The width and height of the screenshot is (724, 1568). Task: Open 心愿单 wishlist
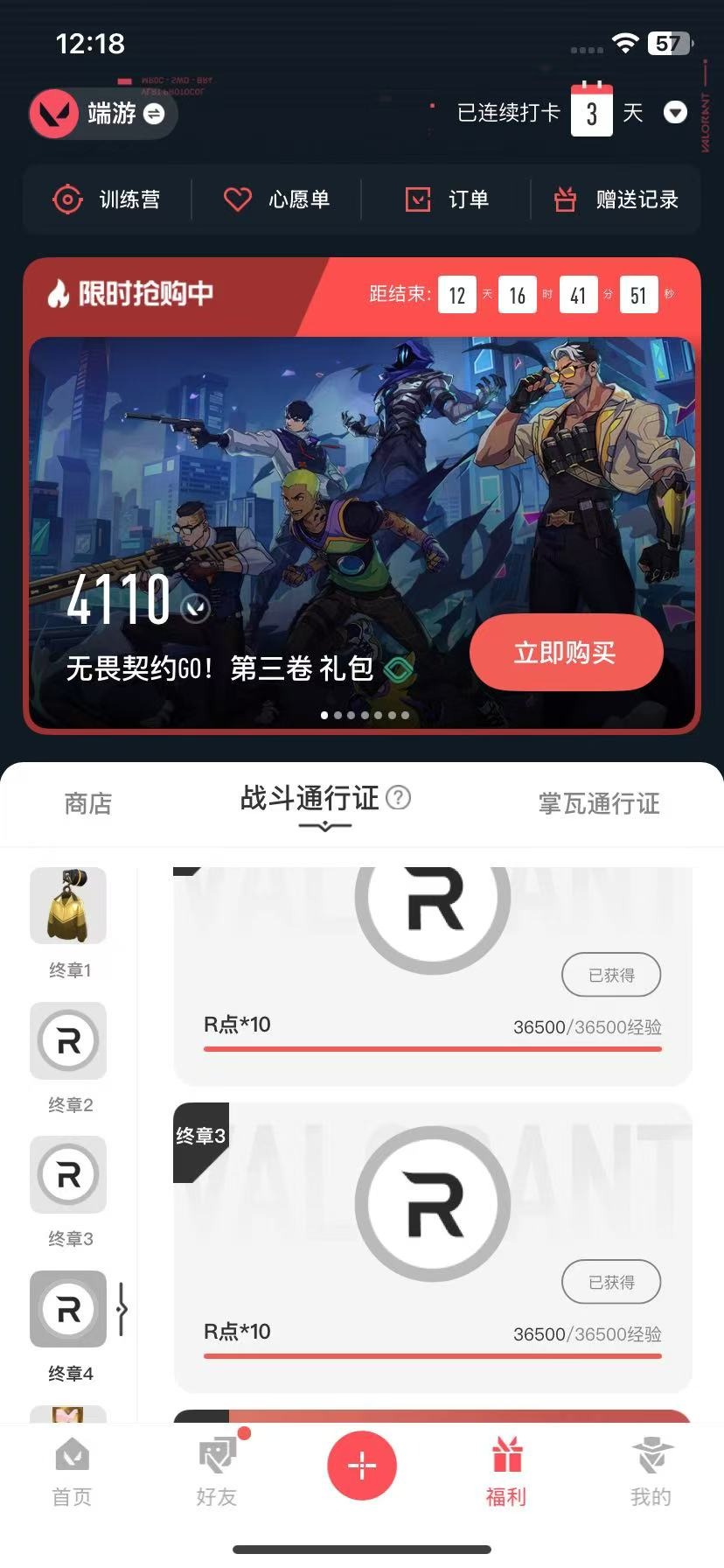(276, 199)
